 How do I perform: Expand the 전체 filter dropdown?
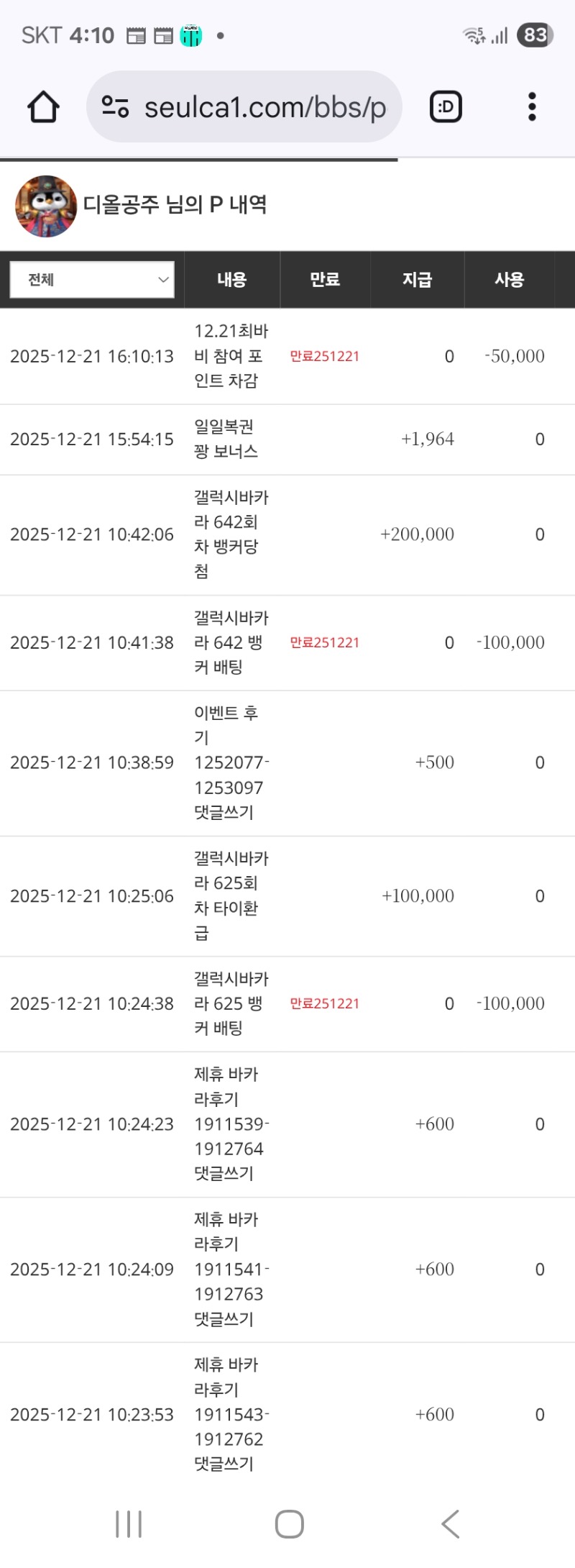pos(92,280)
